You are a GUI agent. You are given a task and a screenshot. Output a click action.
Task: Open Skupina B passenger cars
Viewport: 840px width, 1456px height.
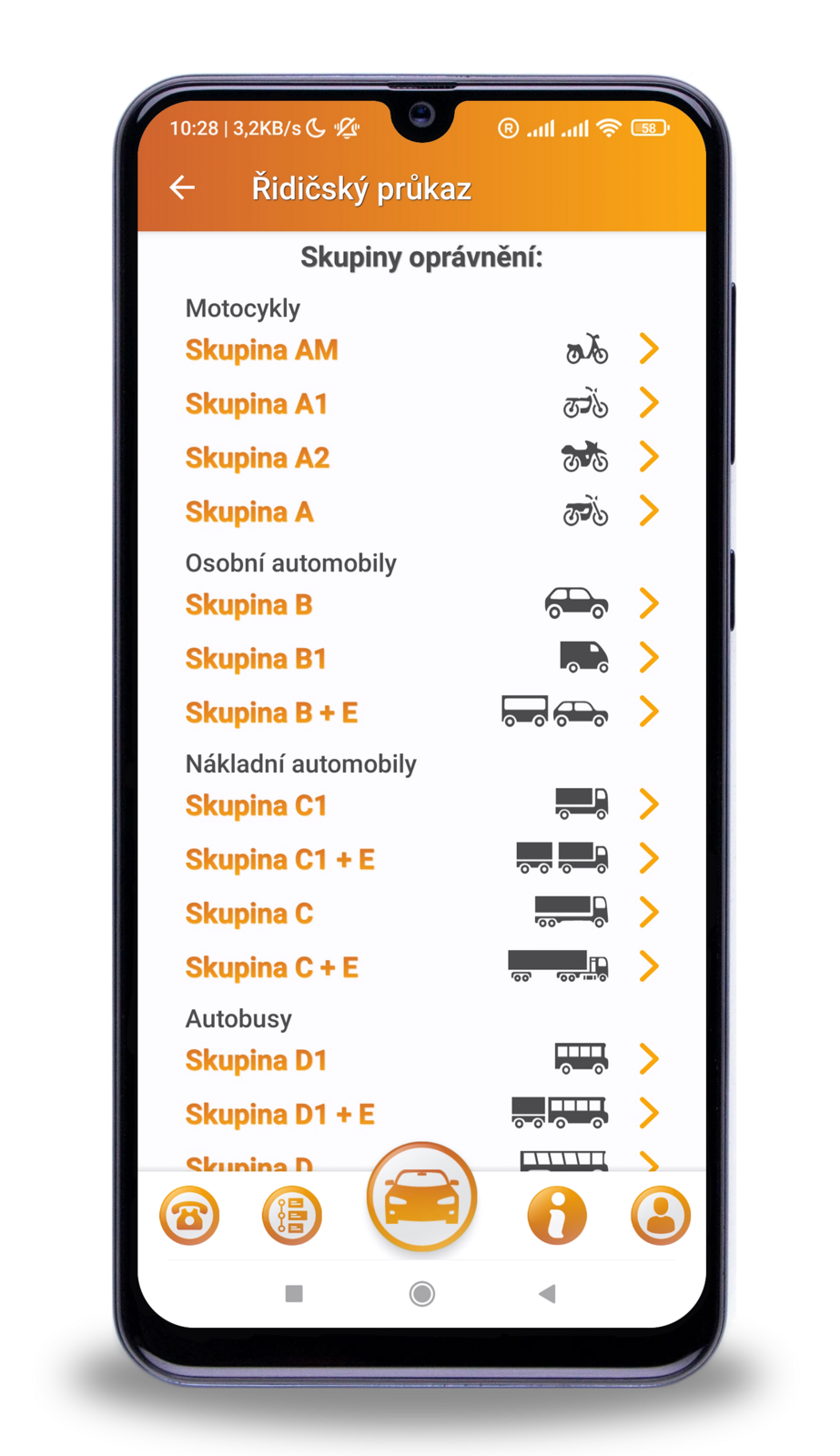[x=420, y=604]
